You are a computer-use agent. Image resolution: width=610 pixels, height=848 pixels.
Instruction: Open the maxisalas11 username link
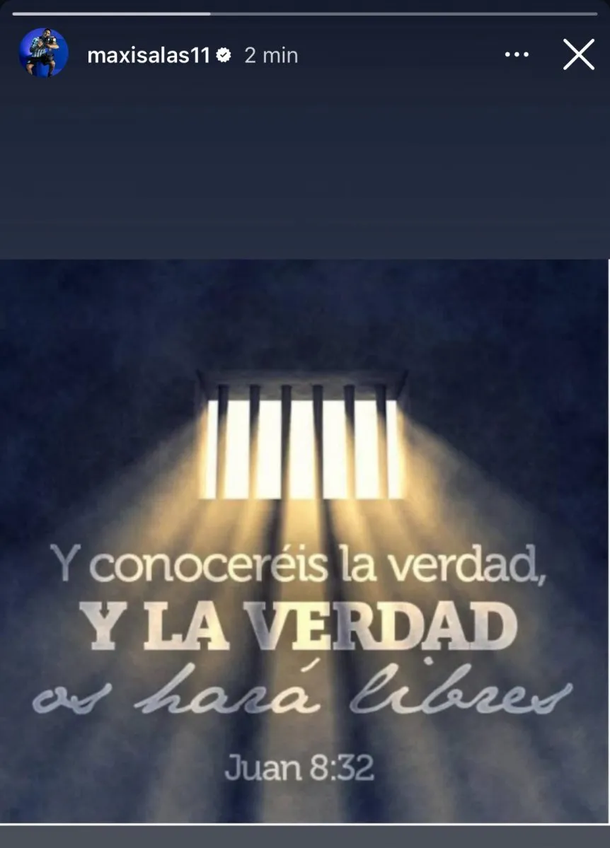coord(148,56)
